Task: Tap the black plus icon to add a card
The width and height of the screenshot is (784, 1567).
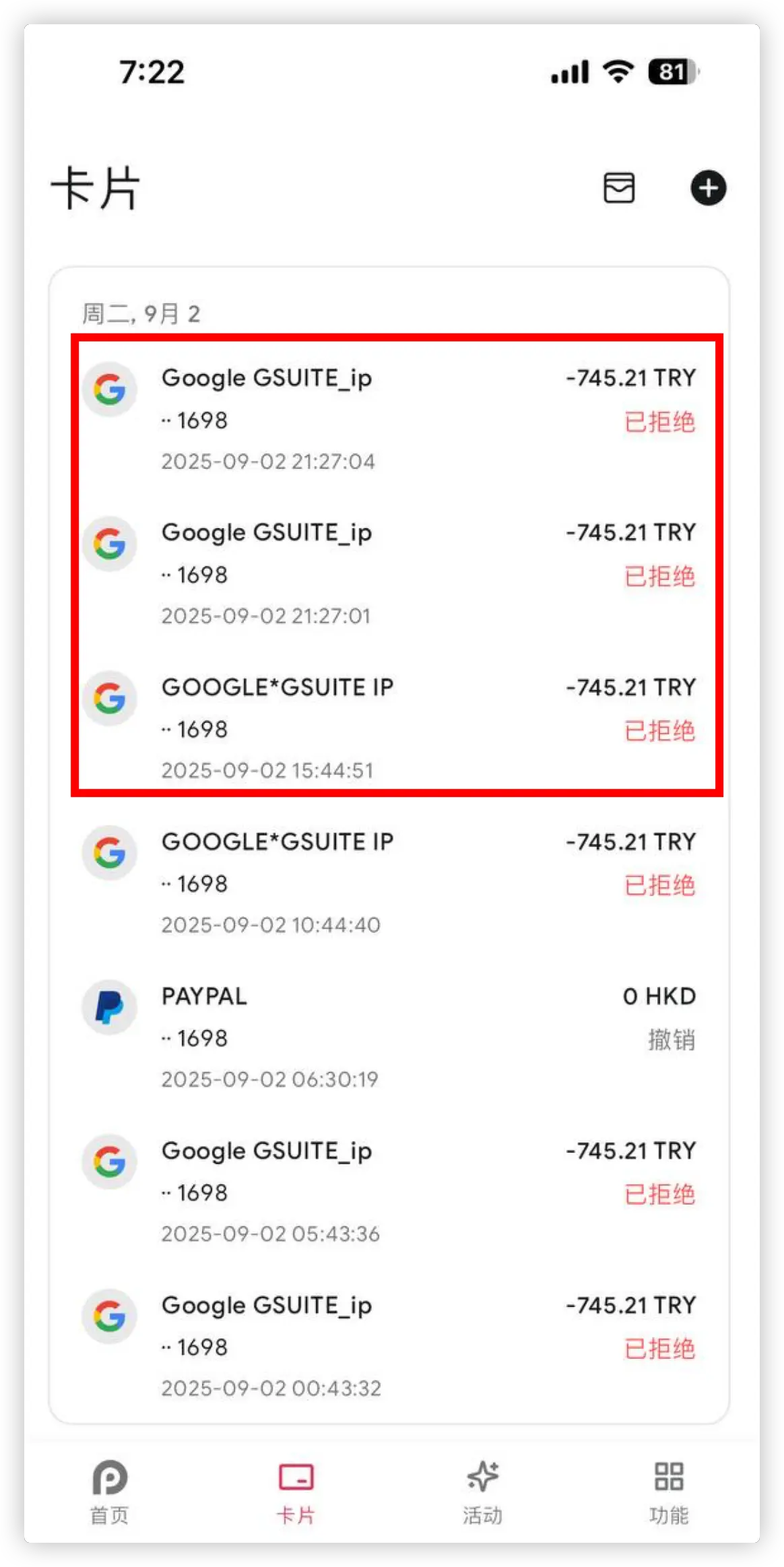Action: tap(708, 188)
